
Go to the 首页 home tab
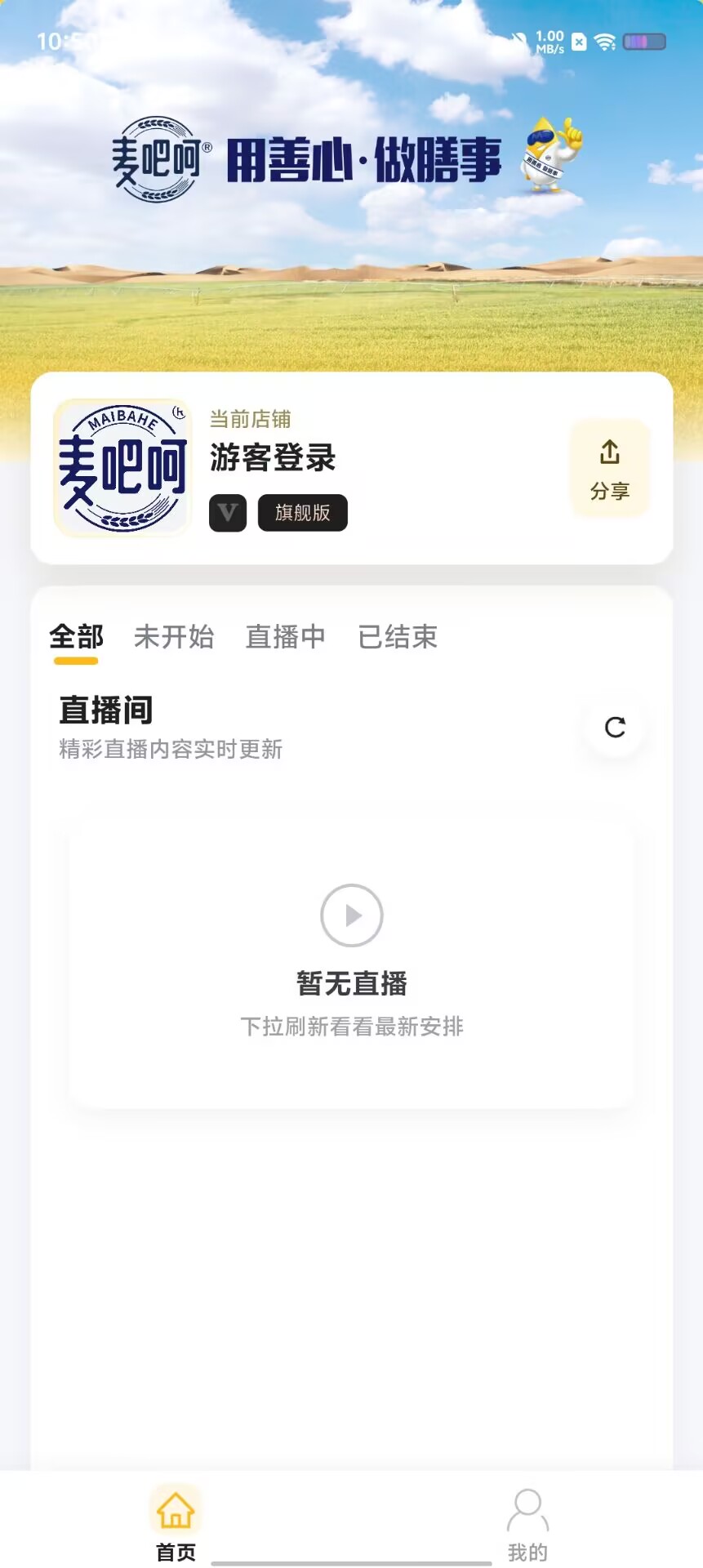(176, 1524)
